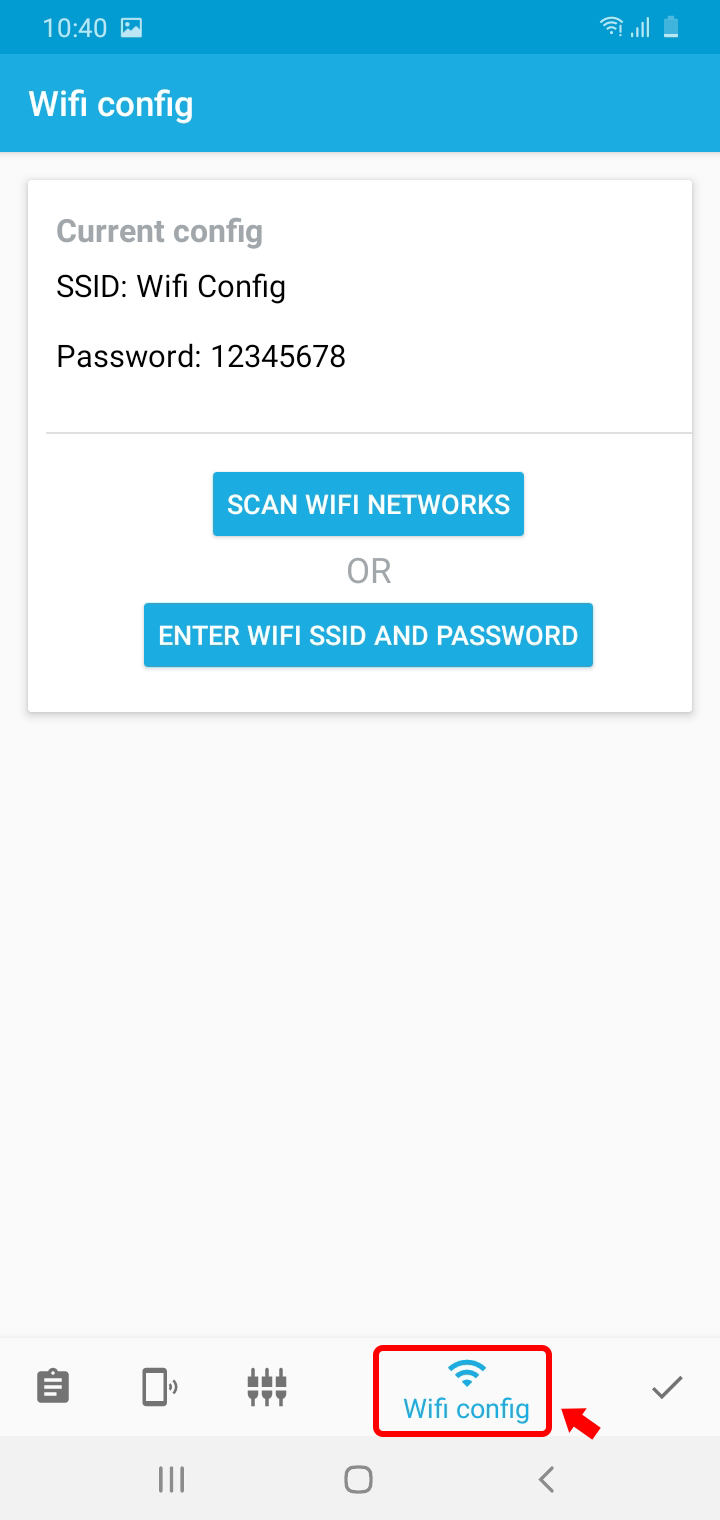Select the Wifi config tab
Image resolution: width=720 pixels, height=1520 pixels.
[x=466, y=1391]
